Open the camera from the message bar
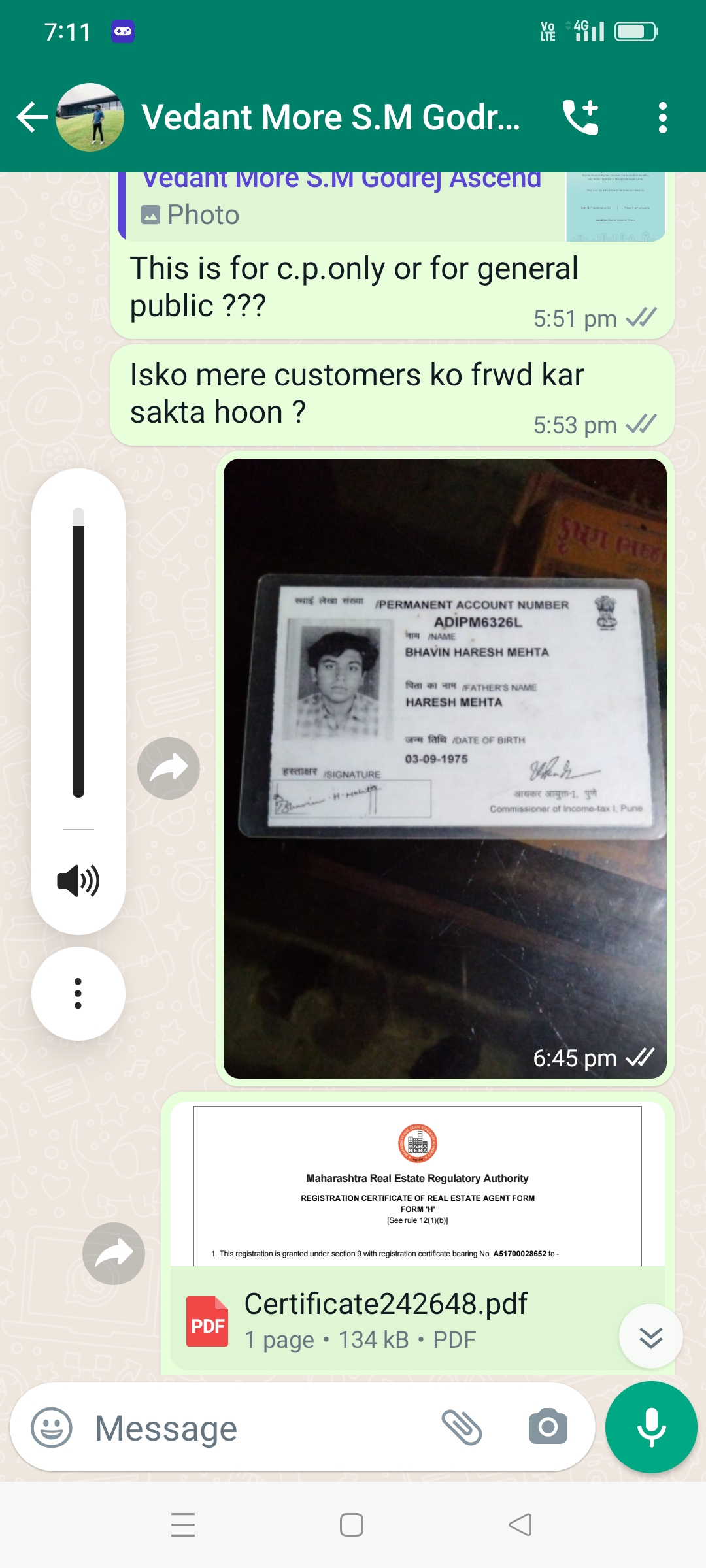The image size is (706, 1568). (x=548, y=1428)
